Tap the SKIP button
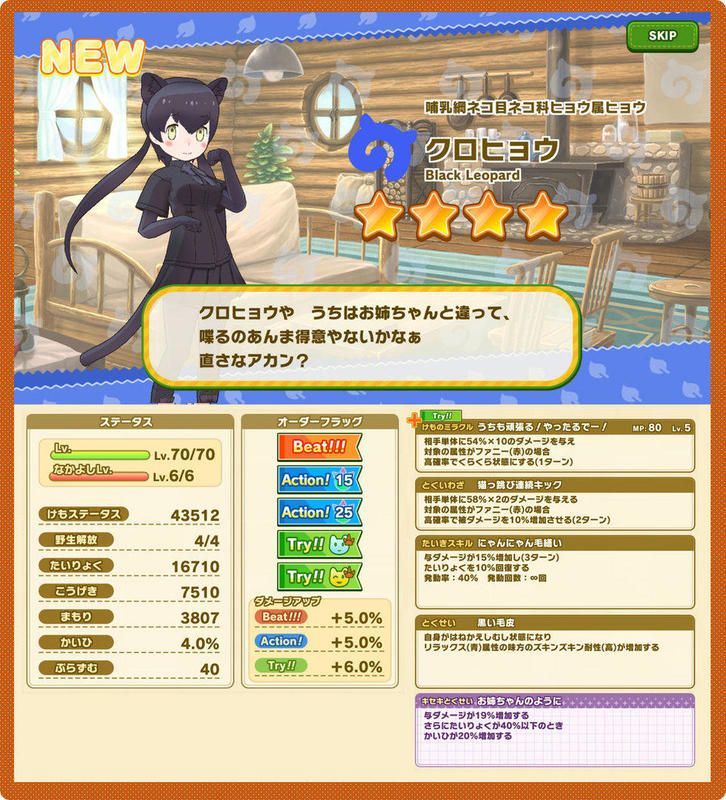Screen dimensions: 726x800 [663, 36]
